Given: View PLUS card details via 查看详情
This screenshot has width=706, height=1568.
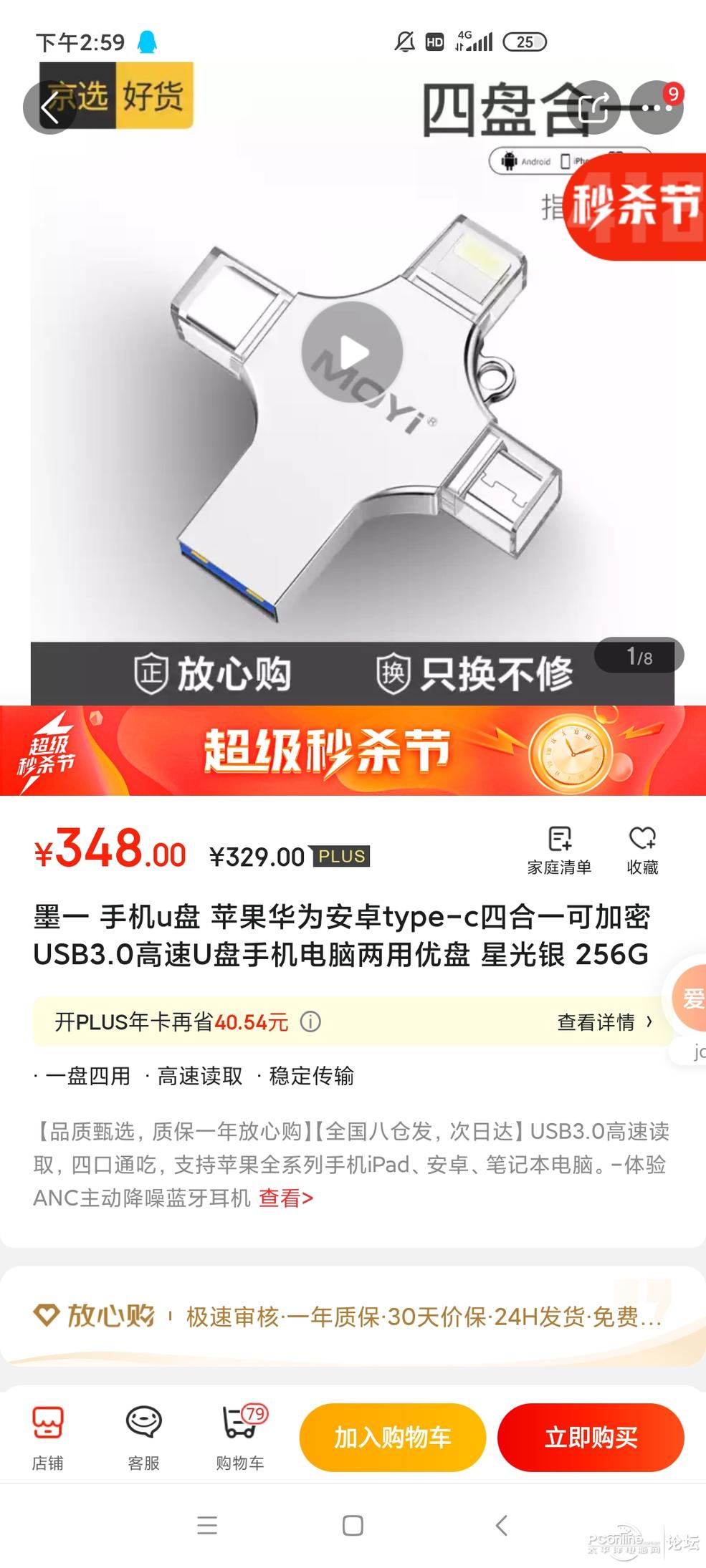Looking at the screenshot, I should tap(604, 1022).
